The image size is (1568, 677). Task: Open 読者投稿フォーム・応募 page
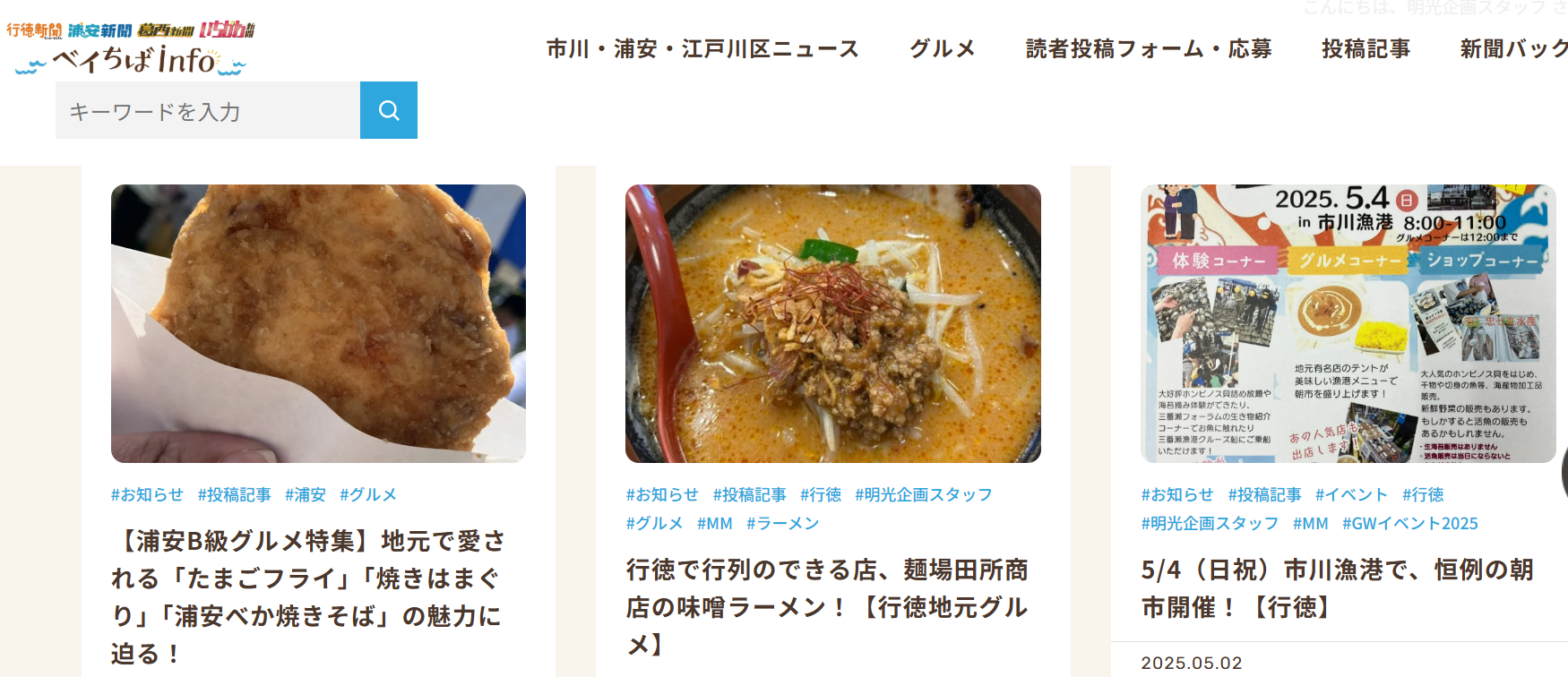[1149, 48]
